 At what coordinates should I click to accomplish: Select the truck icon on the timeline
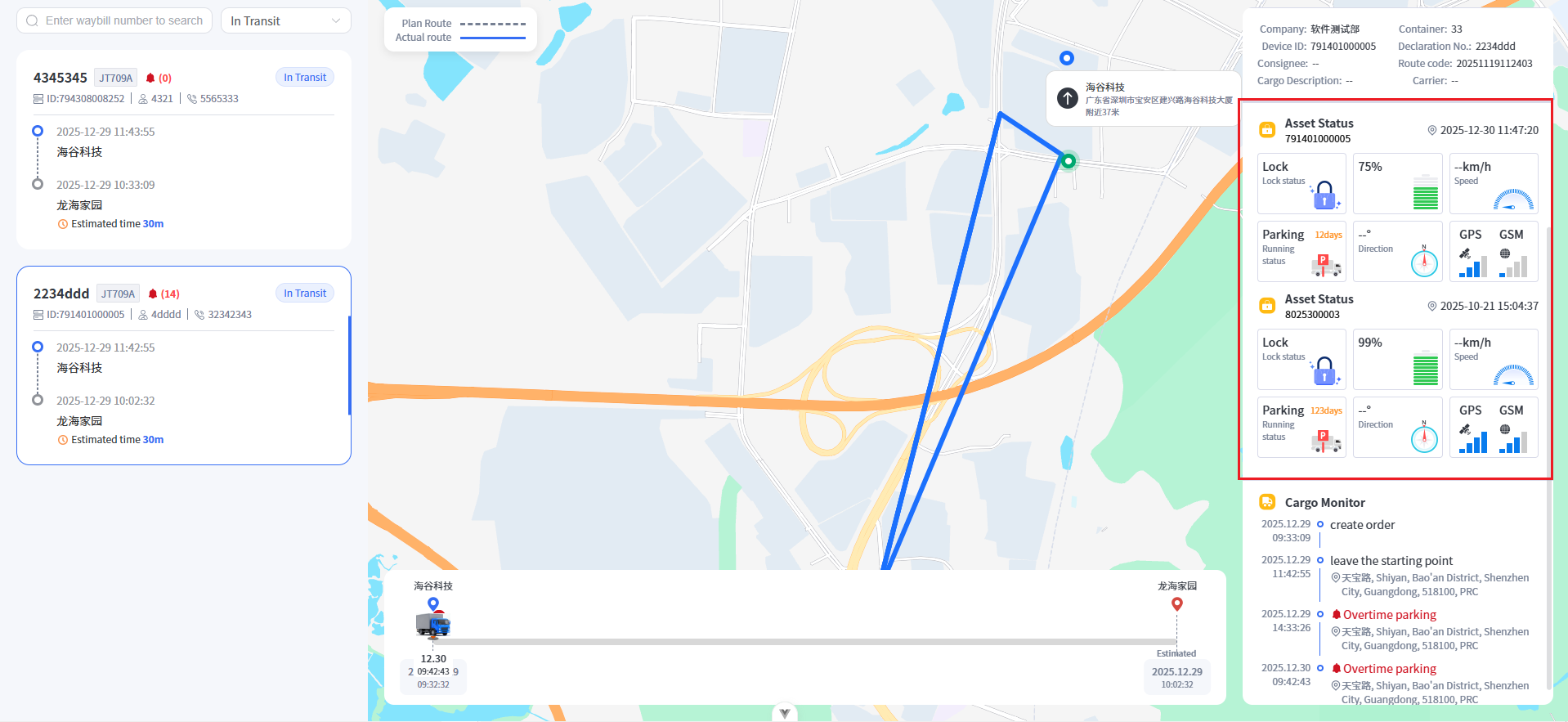tap(432, 624)
